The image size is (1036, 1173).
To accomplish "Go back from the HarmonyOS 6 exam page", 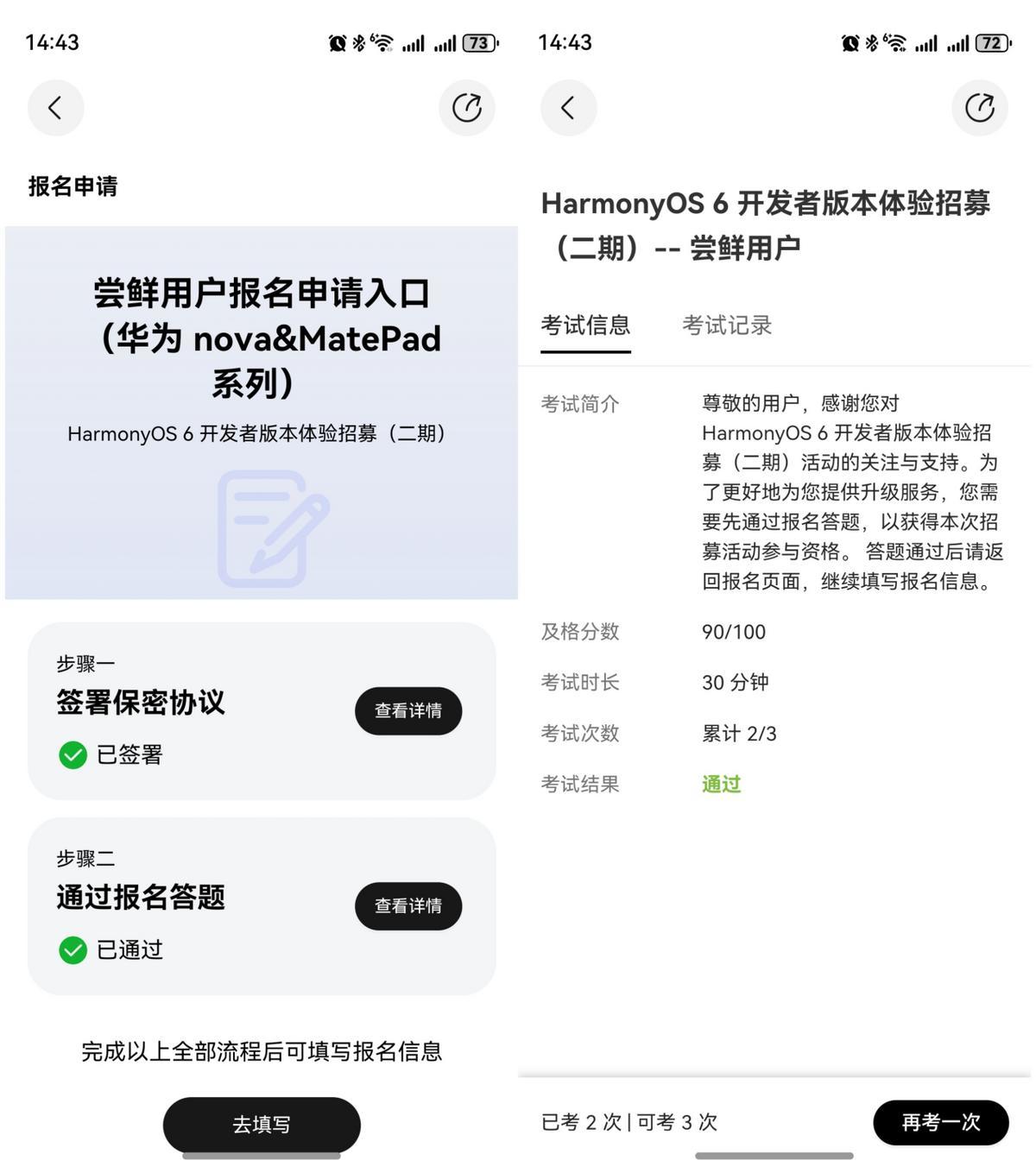I will (568, 108).
